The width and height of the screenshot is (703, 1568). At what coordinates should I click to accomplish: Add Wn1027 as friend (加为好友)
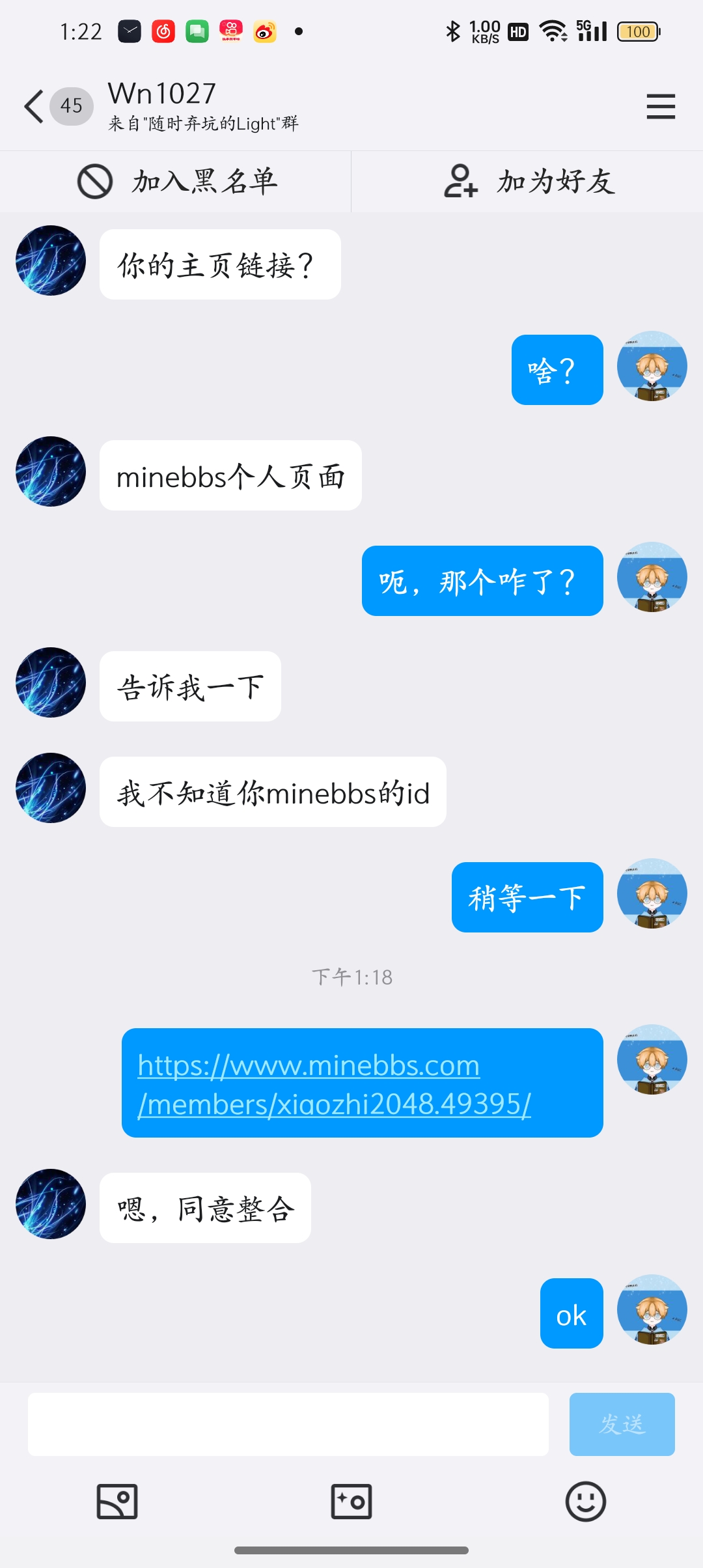pos(527,182)
